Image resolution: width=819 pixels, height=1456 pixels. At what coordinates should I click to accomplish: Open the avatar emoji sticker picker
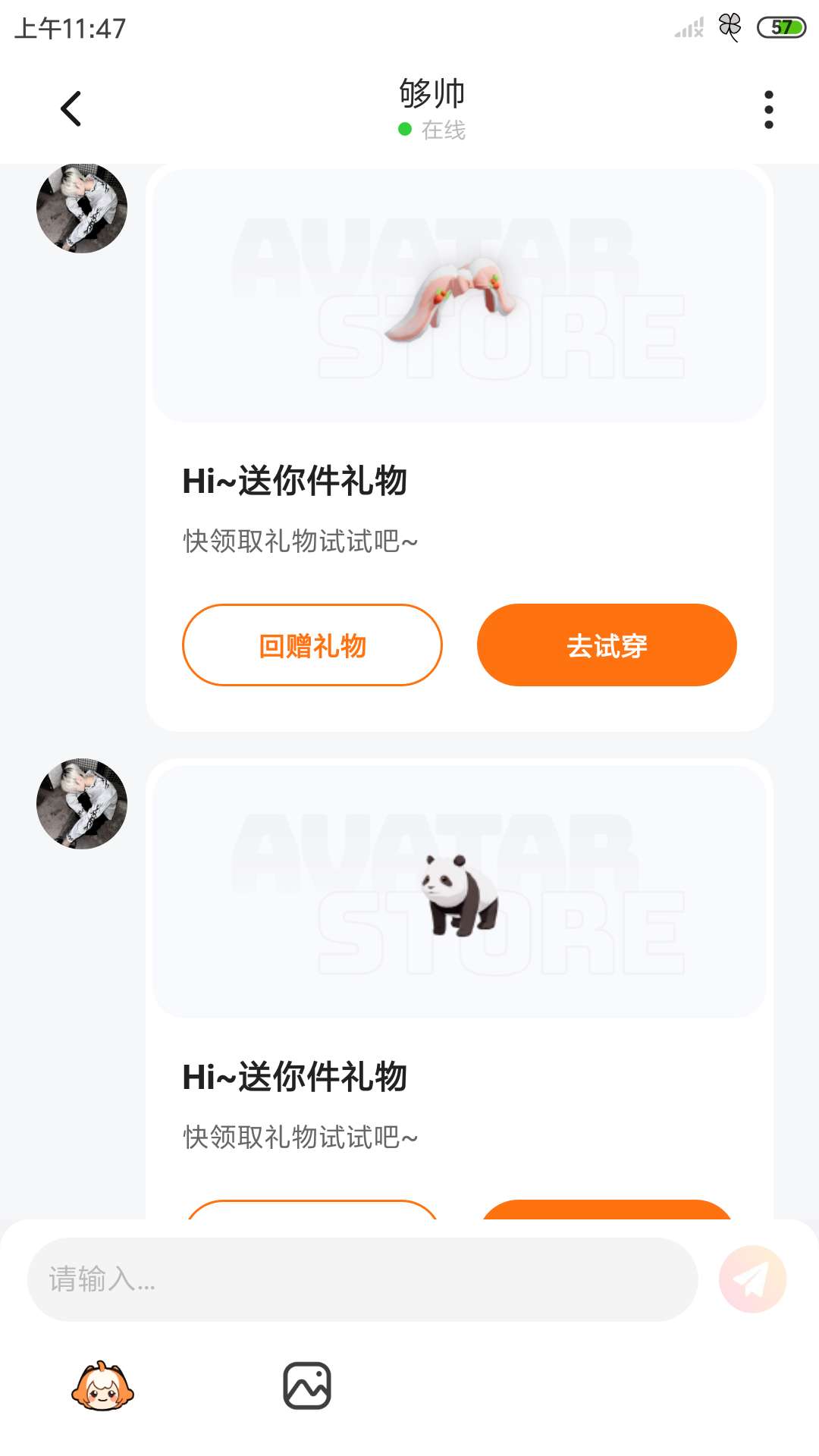(x=102, y=1386)
